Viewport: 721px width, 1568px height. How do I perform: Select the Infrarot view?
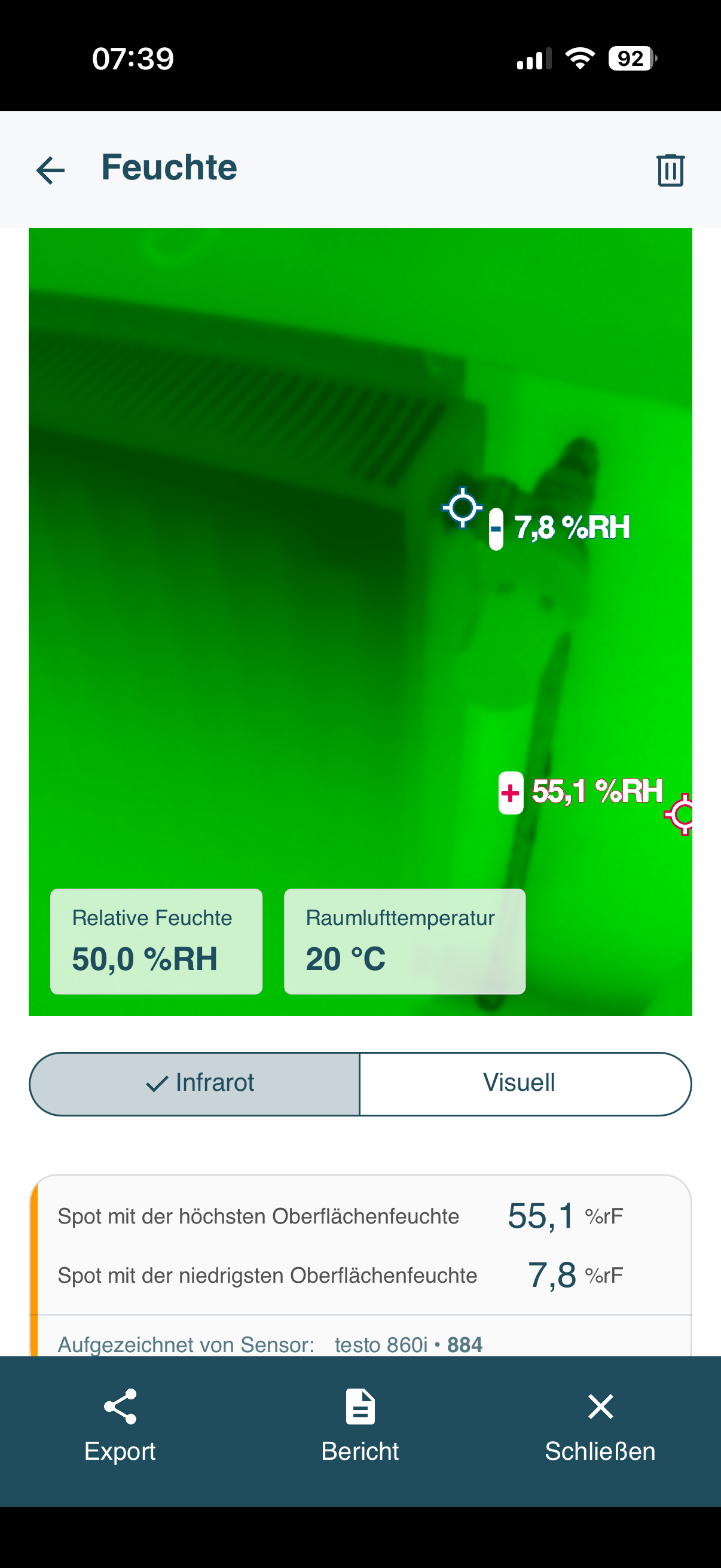(195, 1084)
